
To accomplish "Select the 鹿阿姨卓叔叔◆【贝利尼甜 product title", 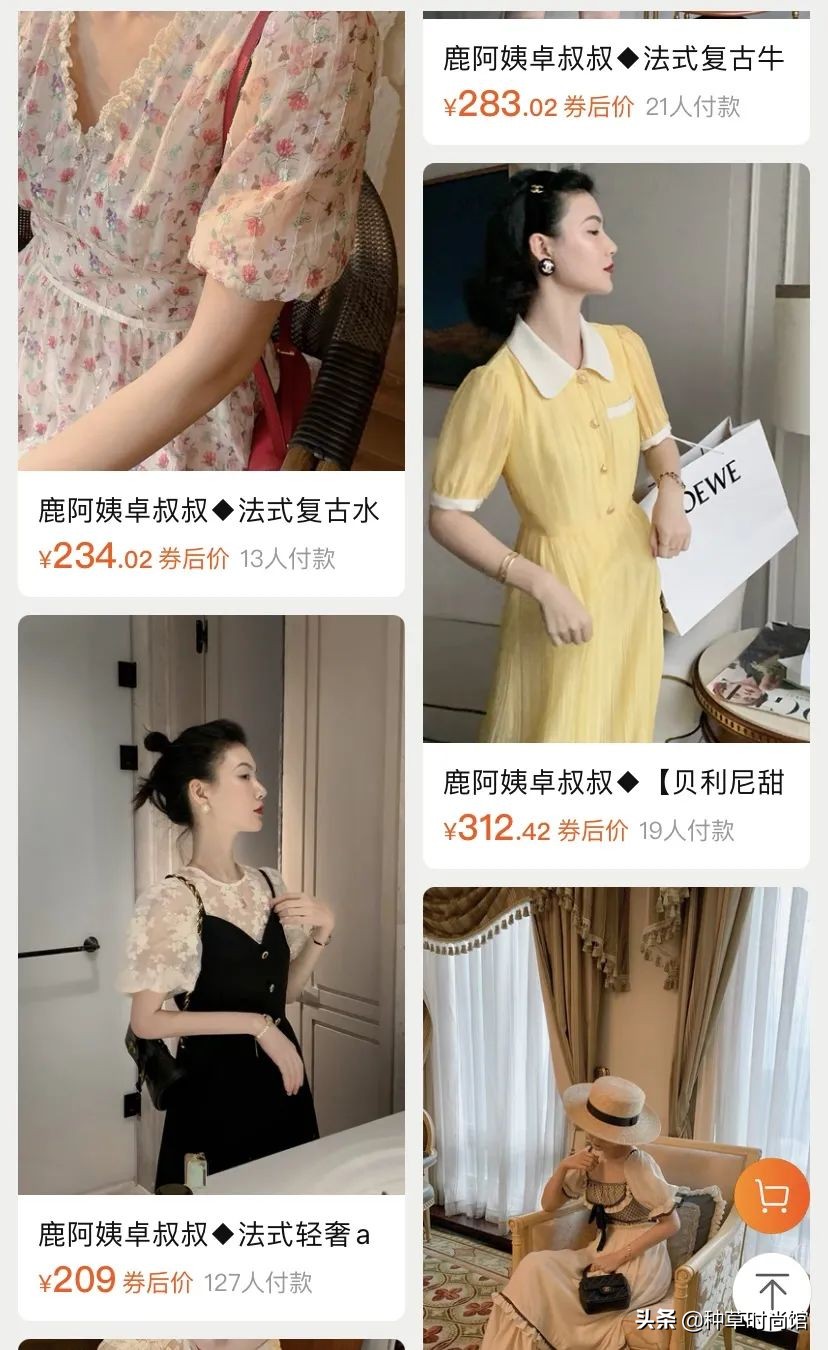I will pyautogui.click(x=613, y=784).
